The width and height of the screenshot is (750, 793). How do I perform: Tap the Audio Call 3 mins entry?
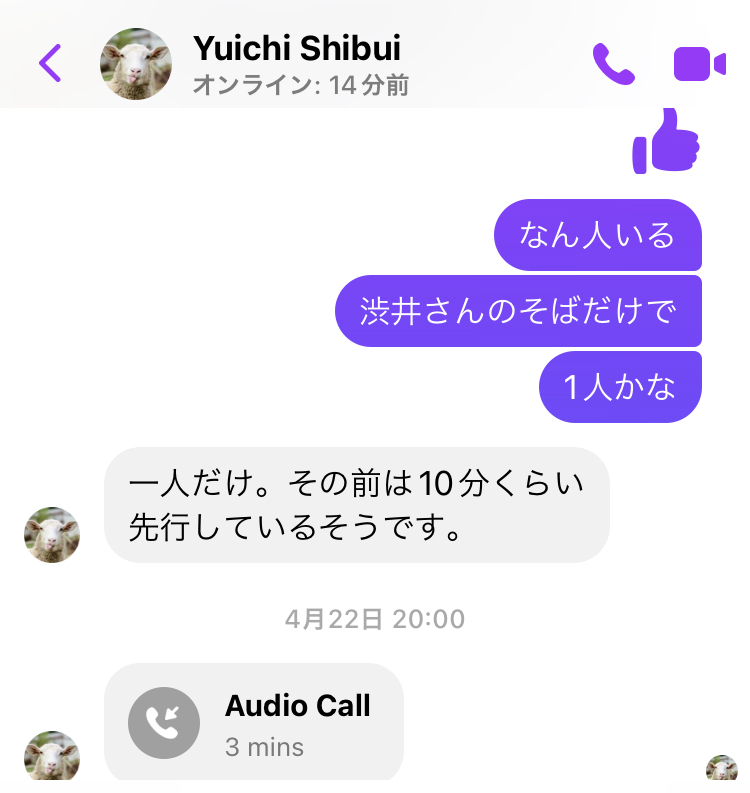(x=254, y=722)
